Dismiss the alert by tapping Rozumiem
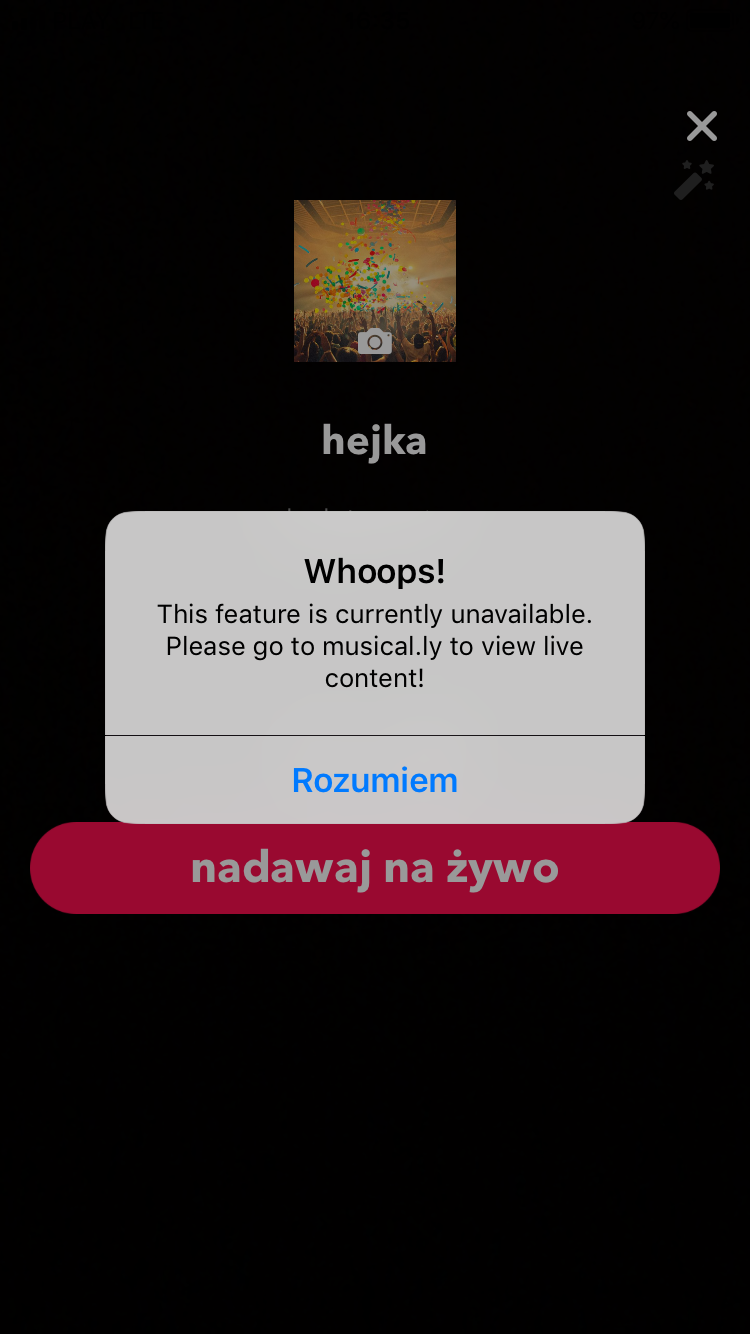 point(374,780)
